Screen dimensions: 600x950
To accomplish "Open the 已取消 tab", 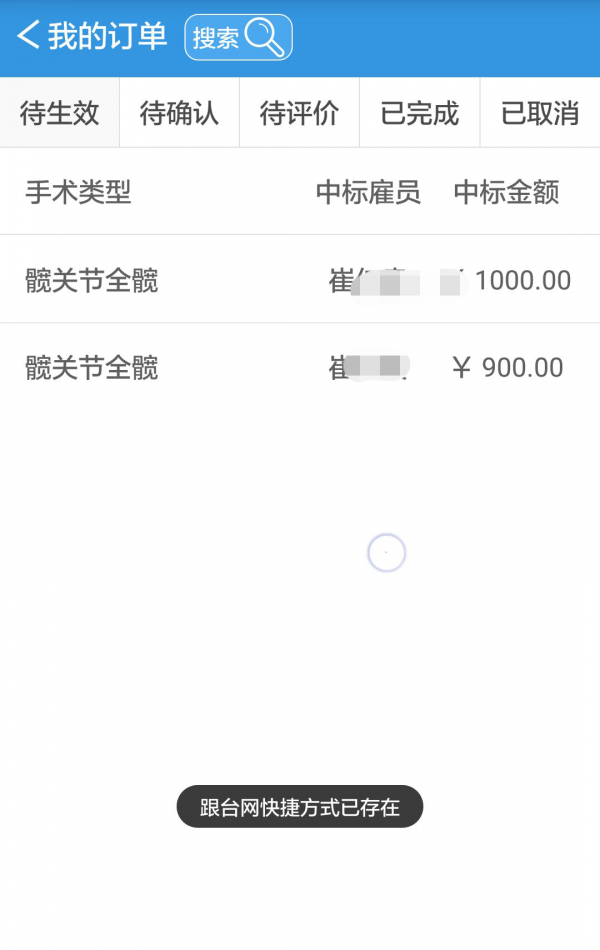I will pyautogui.click(x=540, y=113).
